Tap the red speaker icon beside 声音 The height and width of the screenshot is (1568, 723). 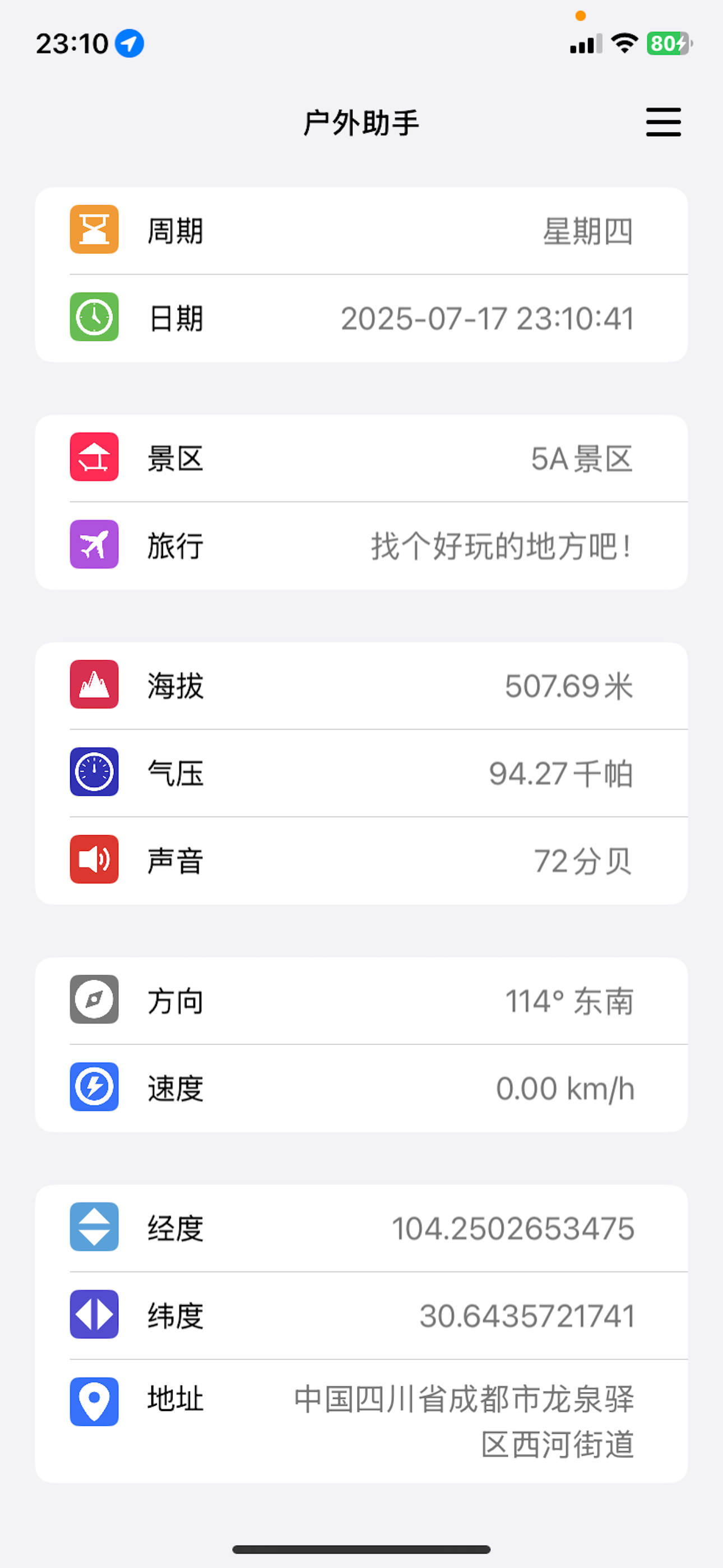pyautogui.click(x=94, y=861)
